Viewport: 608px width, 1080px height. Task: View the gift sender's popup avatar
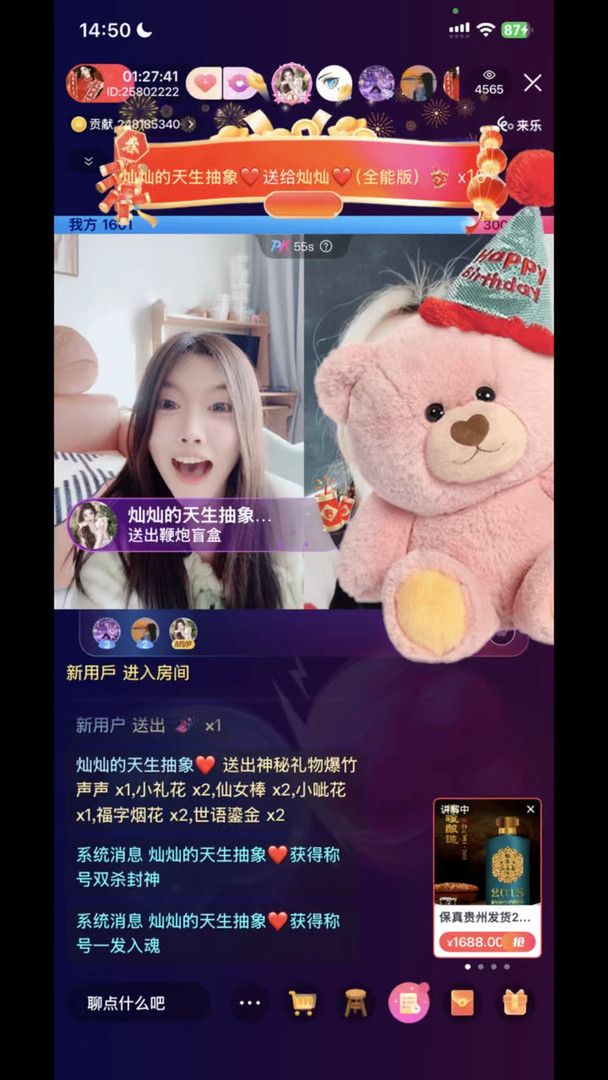pyautogui.click(x=93, y=525)
